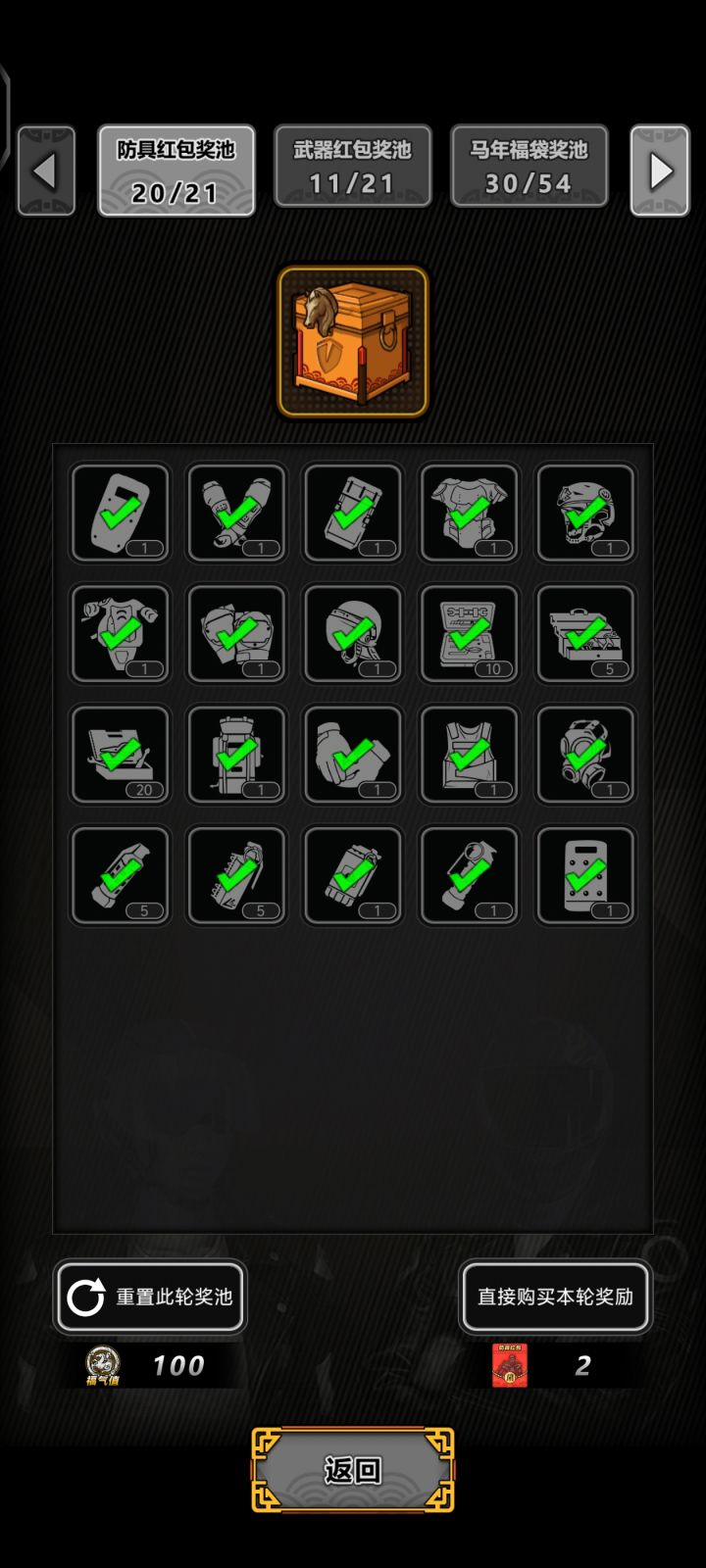Switch to the 马年福袋奖池 tab
This screenshot has height=1568, width=706.
[529, 167]
